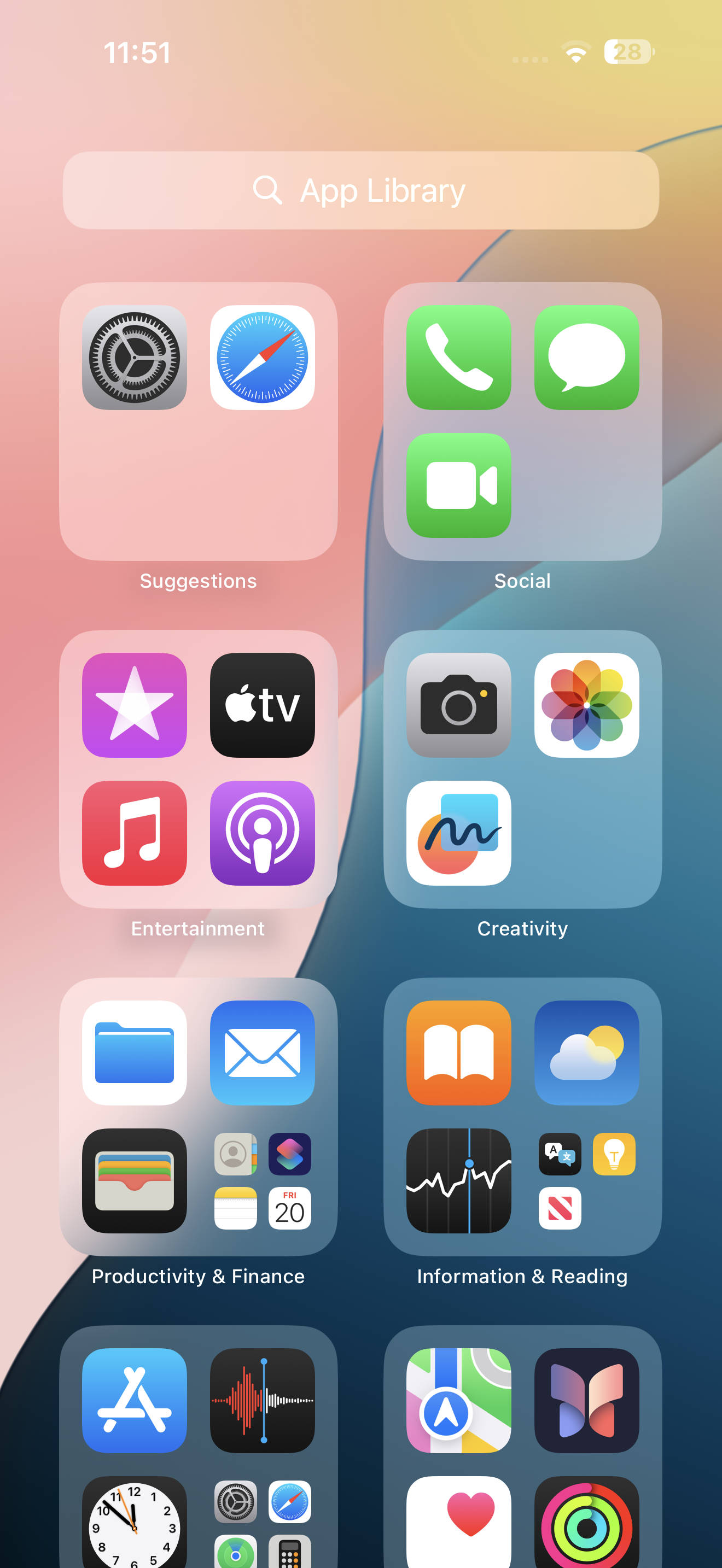Open Settings from the Suggestions folder

134,359
